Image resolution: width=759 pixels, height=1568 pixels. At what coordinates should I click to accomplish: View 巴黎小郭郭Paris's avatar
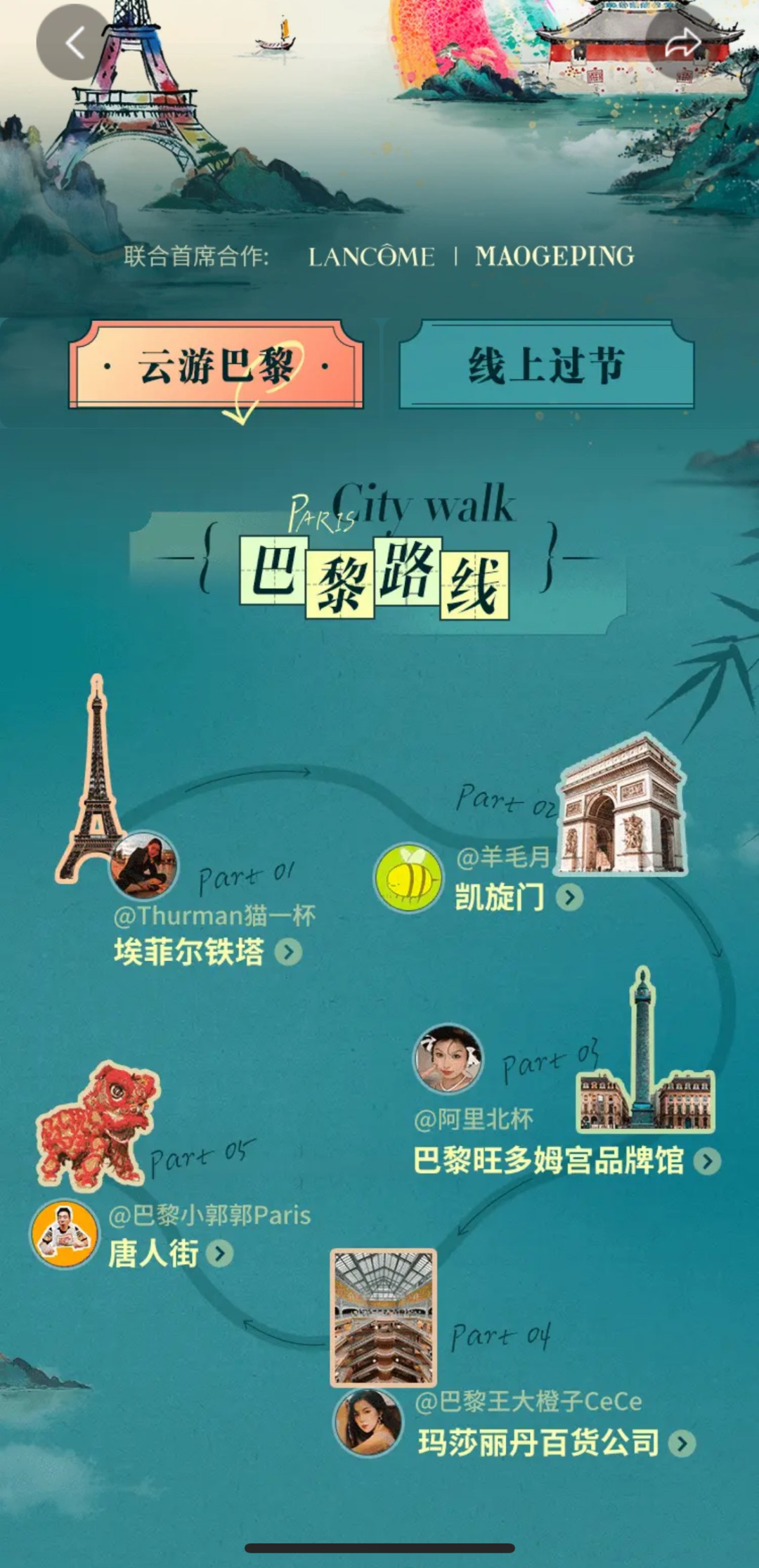click(65, 1234)
